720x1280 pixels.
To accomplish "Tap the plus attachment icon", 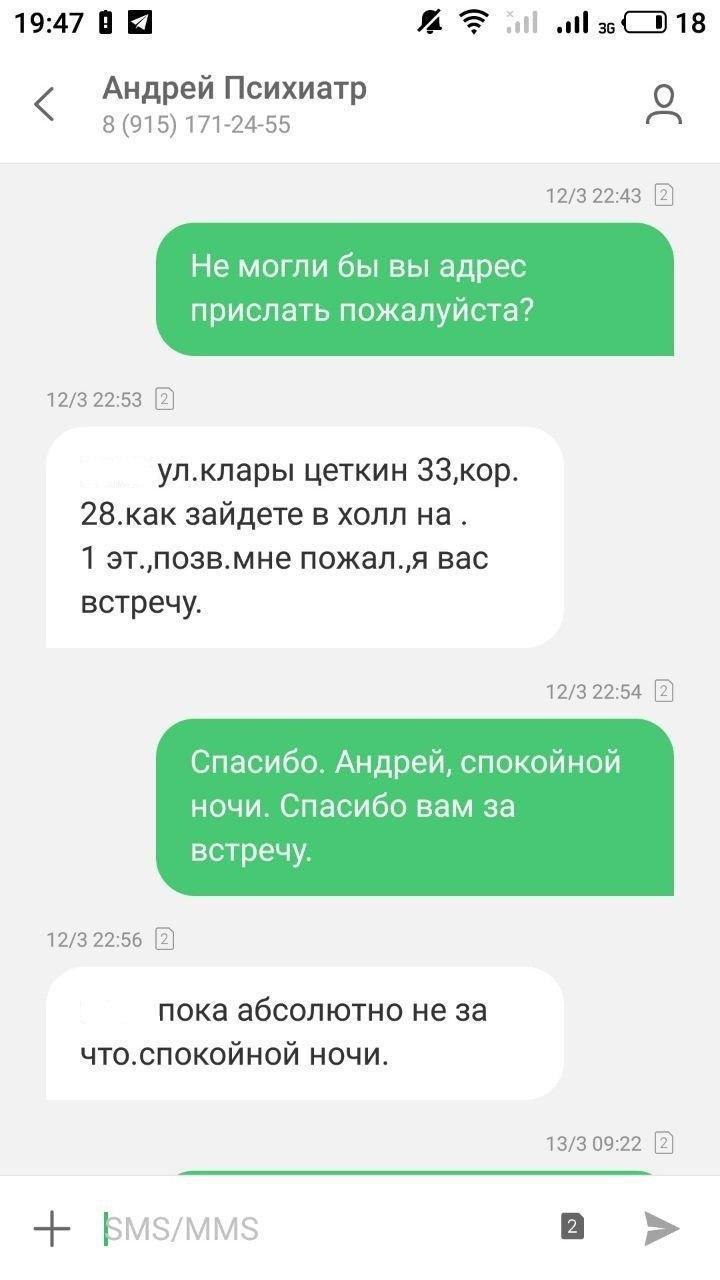I will click(x=52, y=1228).
